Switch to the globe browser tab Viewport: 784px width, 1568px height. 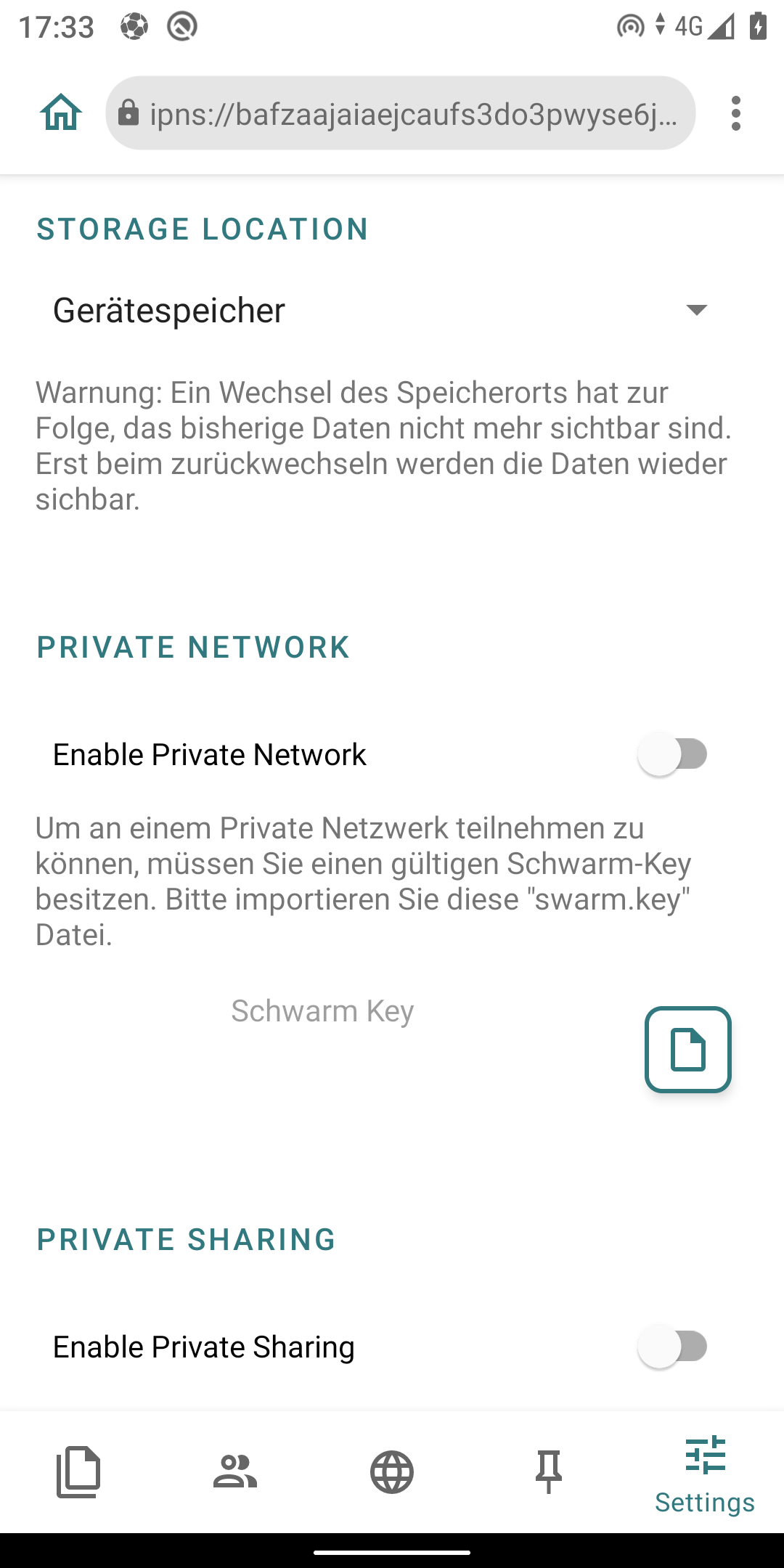[x=392, y=1472]
